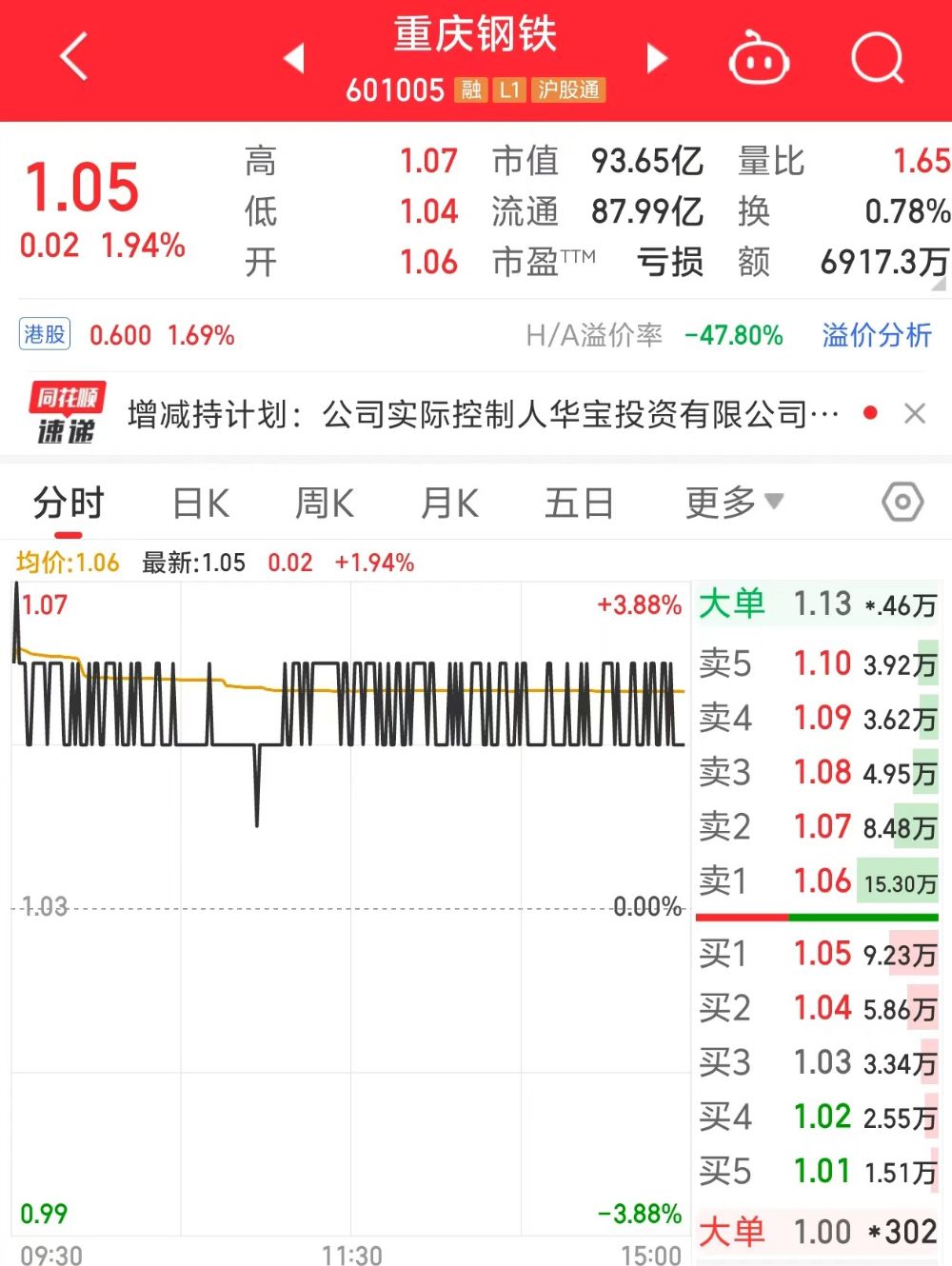Switch to the 日K tab
Screen dimensions: 952x1266
(201, 503)
